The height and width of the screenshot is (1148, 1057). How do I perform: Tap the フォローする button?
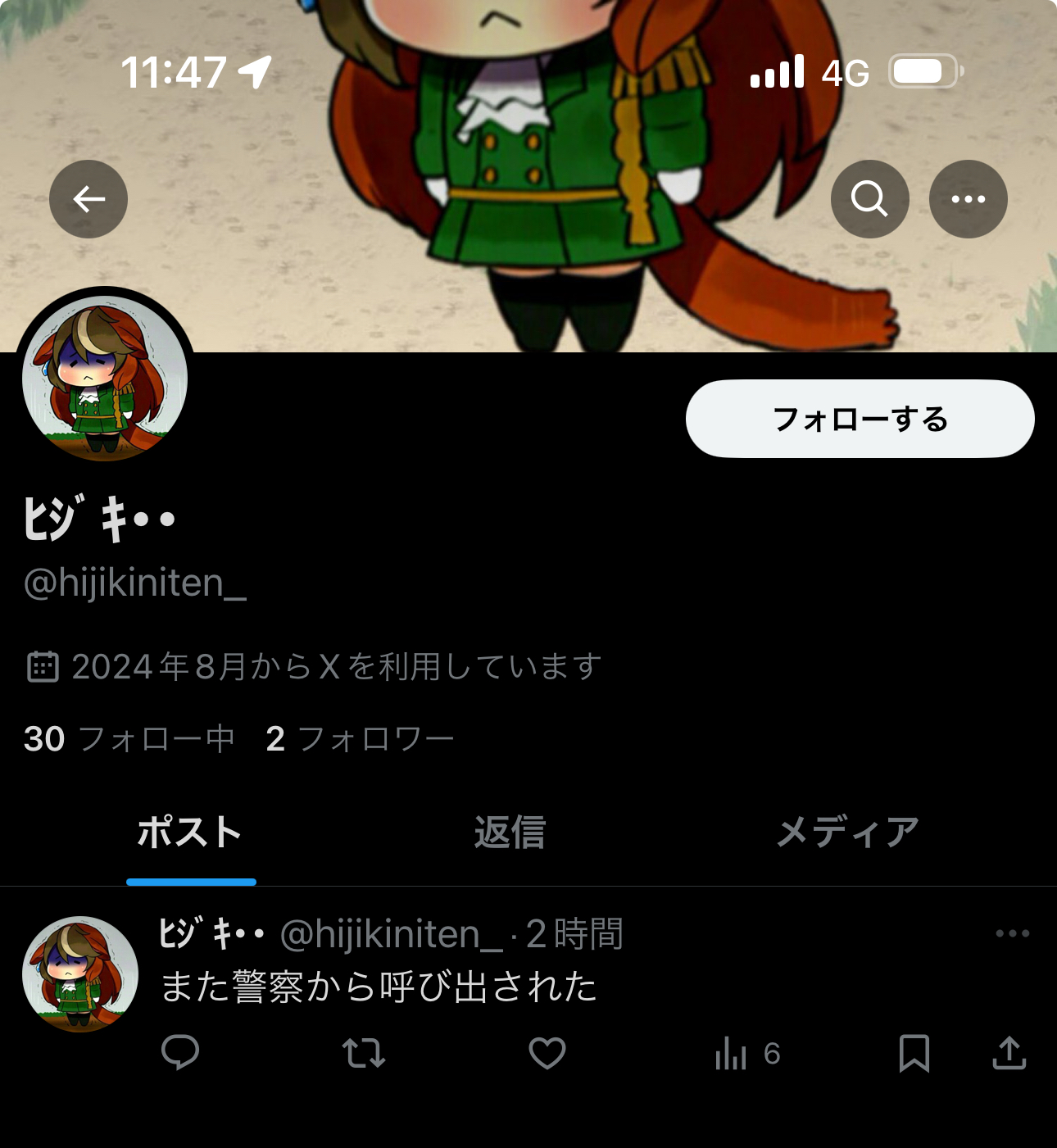click(860, 419)
